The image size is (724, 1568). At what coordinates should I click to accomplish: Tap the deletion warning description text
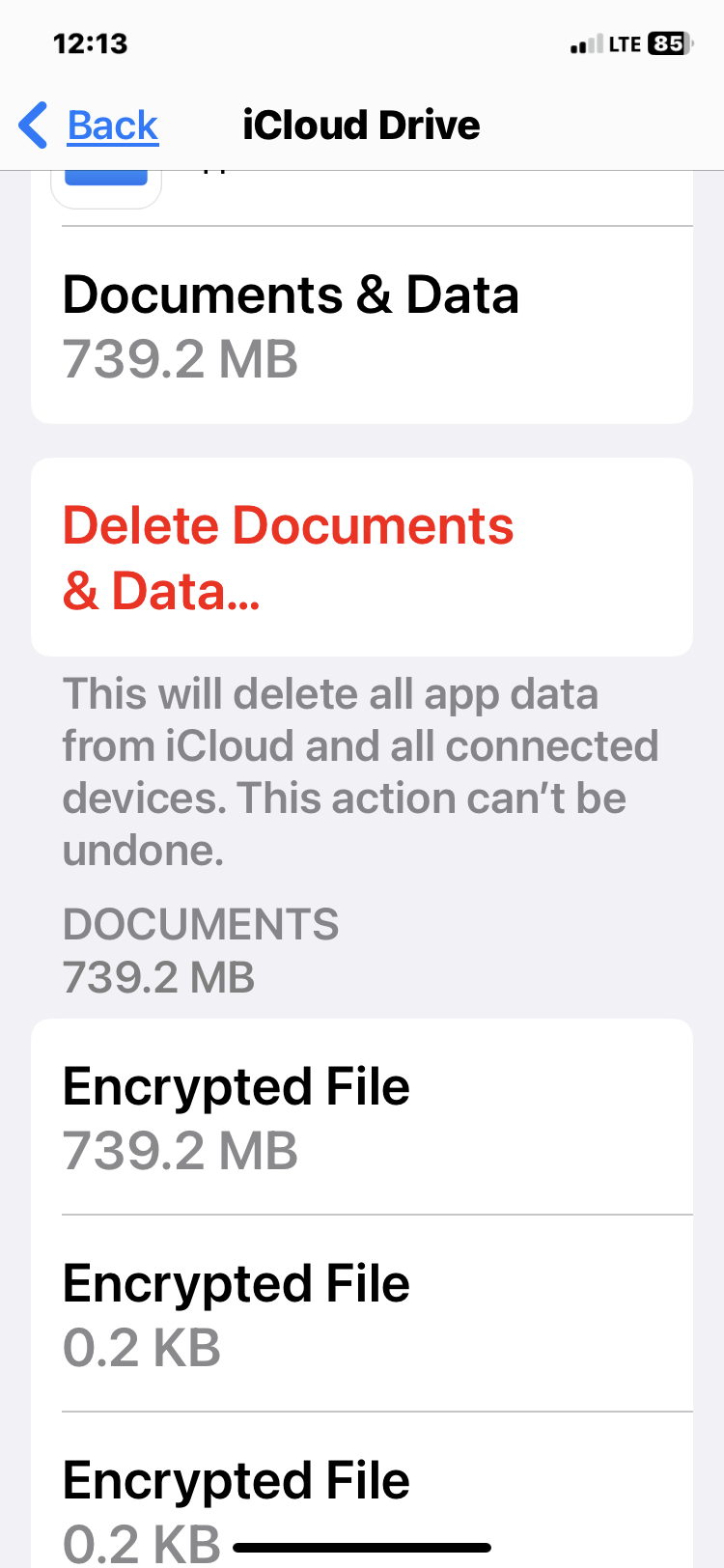click(360, 771)
